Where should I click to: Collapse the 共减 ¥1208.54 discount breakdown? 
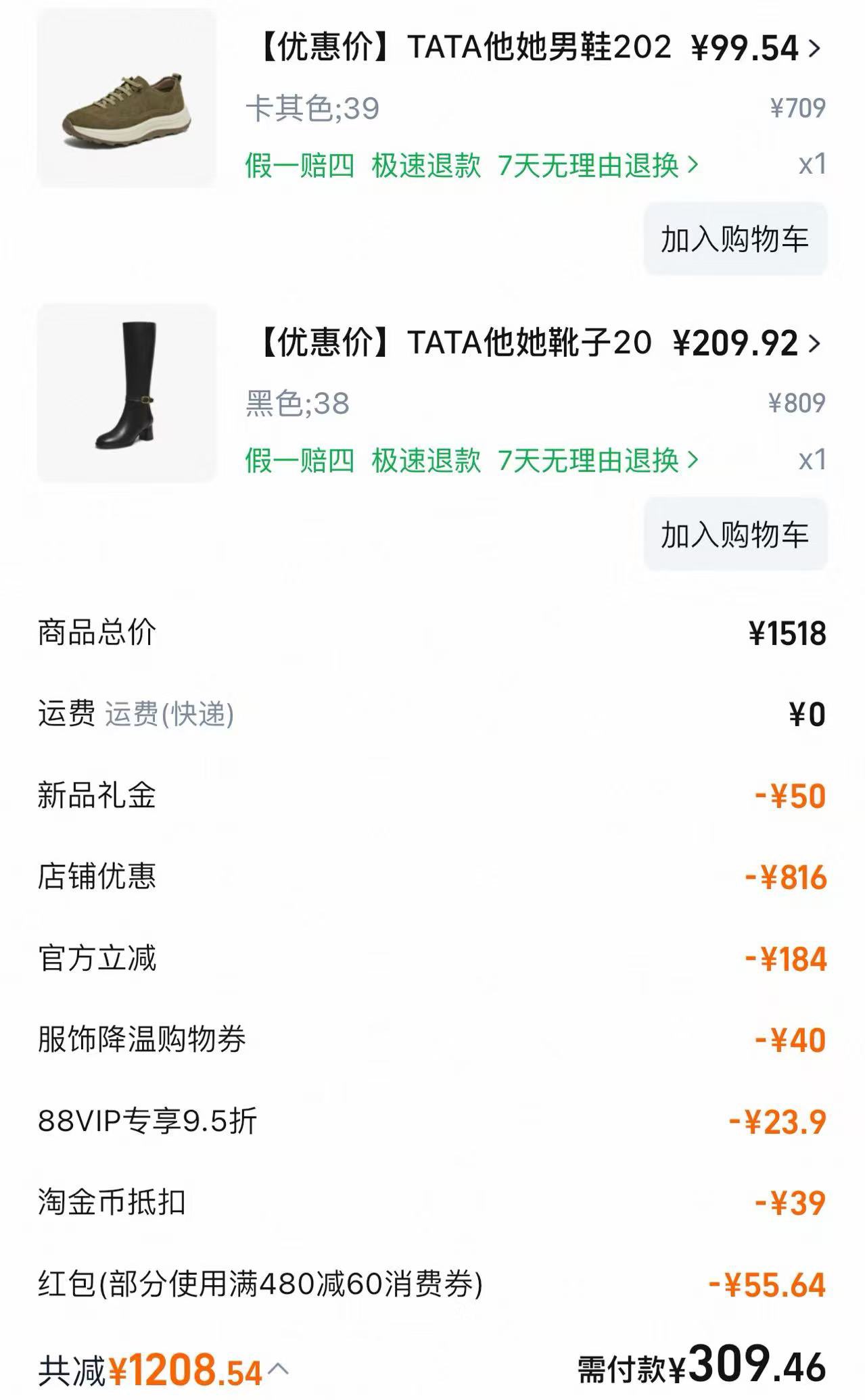pyautogui.click(x=278, y=1370)
